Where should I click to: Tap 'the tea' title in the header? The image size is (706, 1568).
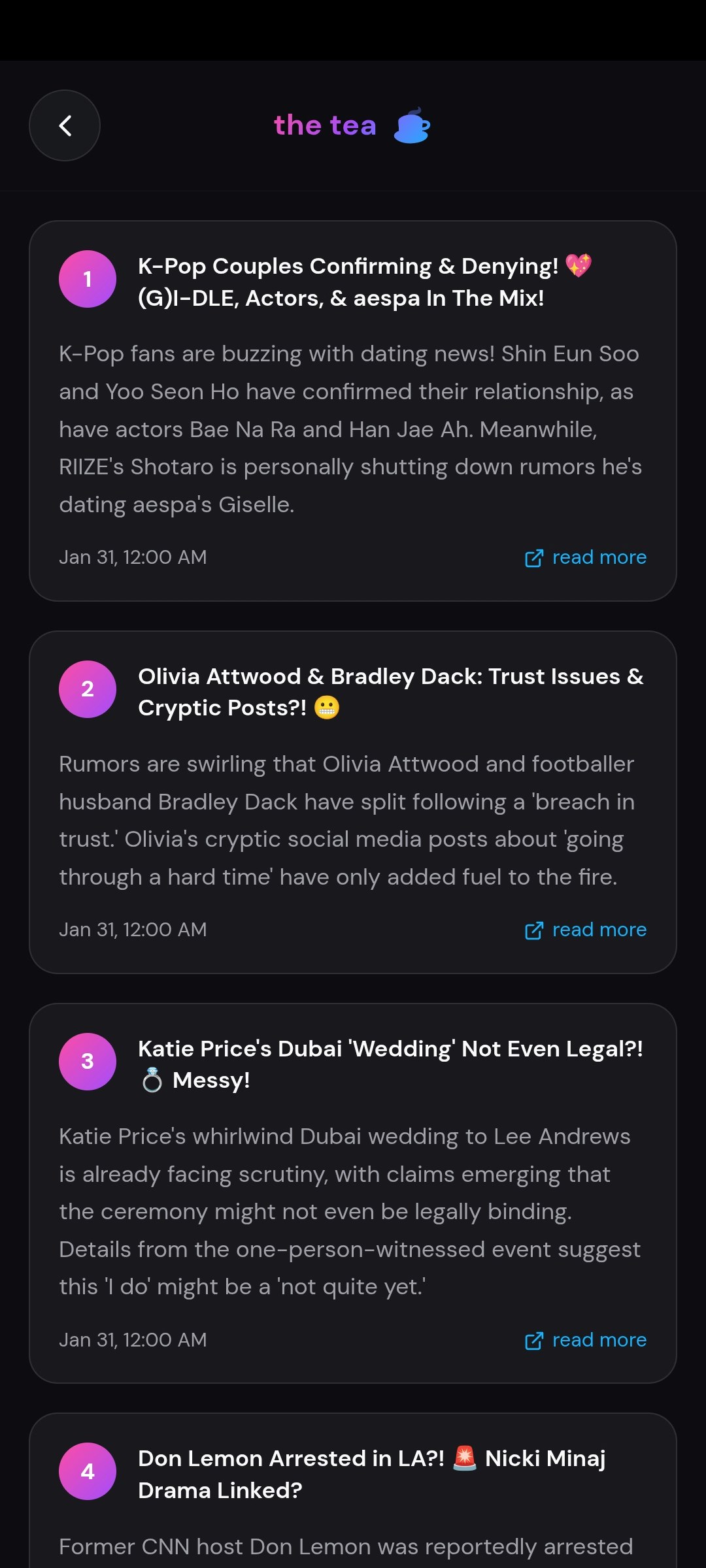tap(324, 125)
